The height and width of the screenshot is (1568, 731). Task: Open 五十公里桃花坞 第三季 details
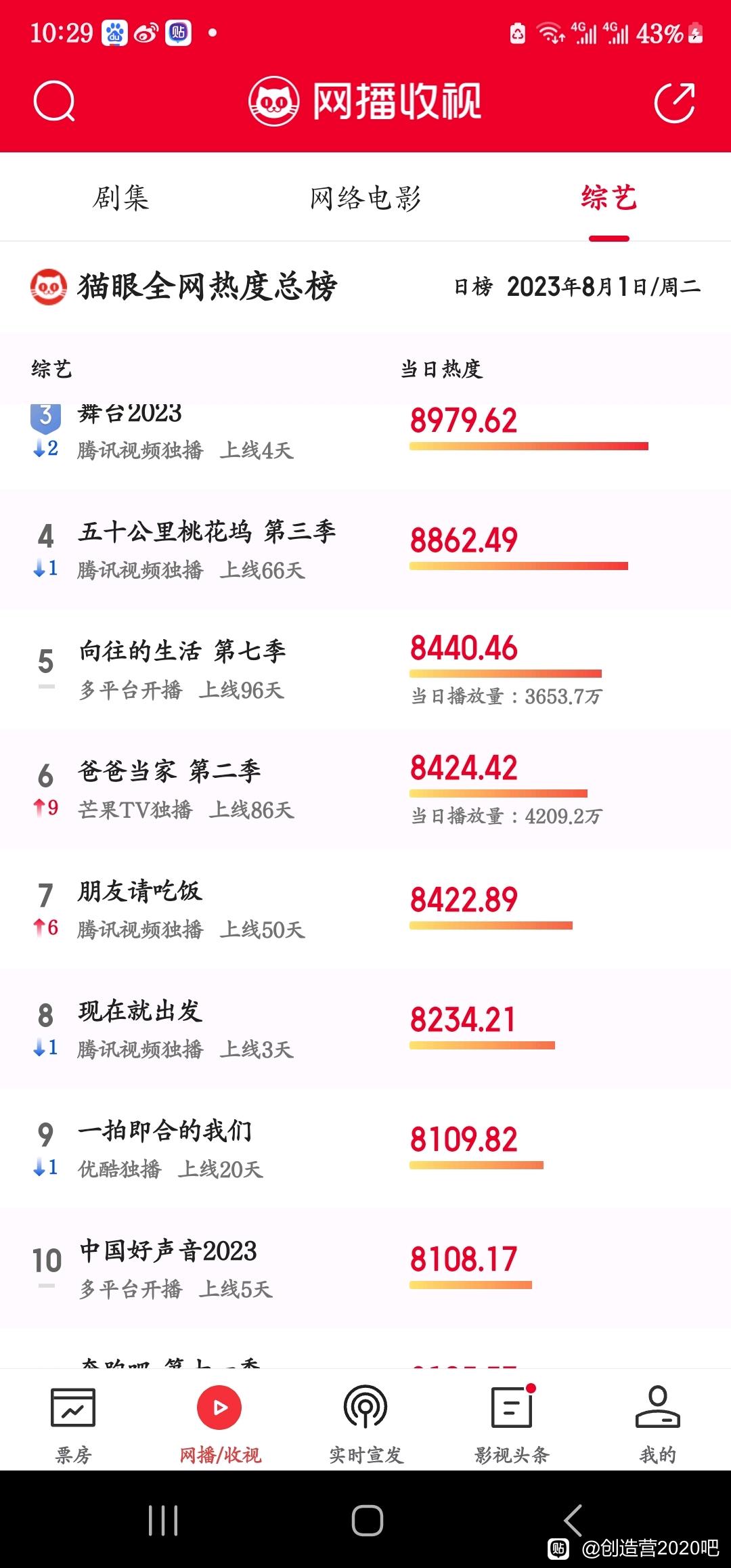[365, 550]
